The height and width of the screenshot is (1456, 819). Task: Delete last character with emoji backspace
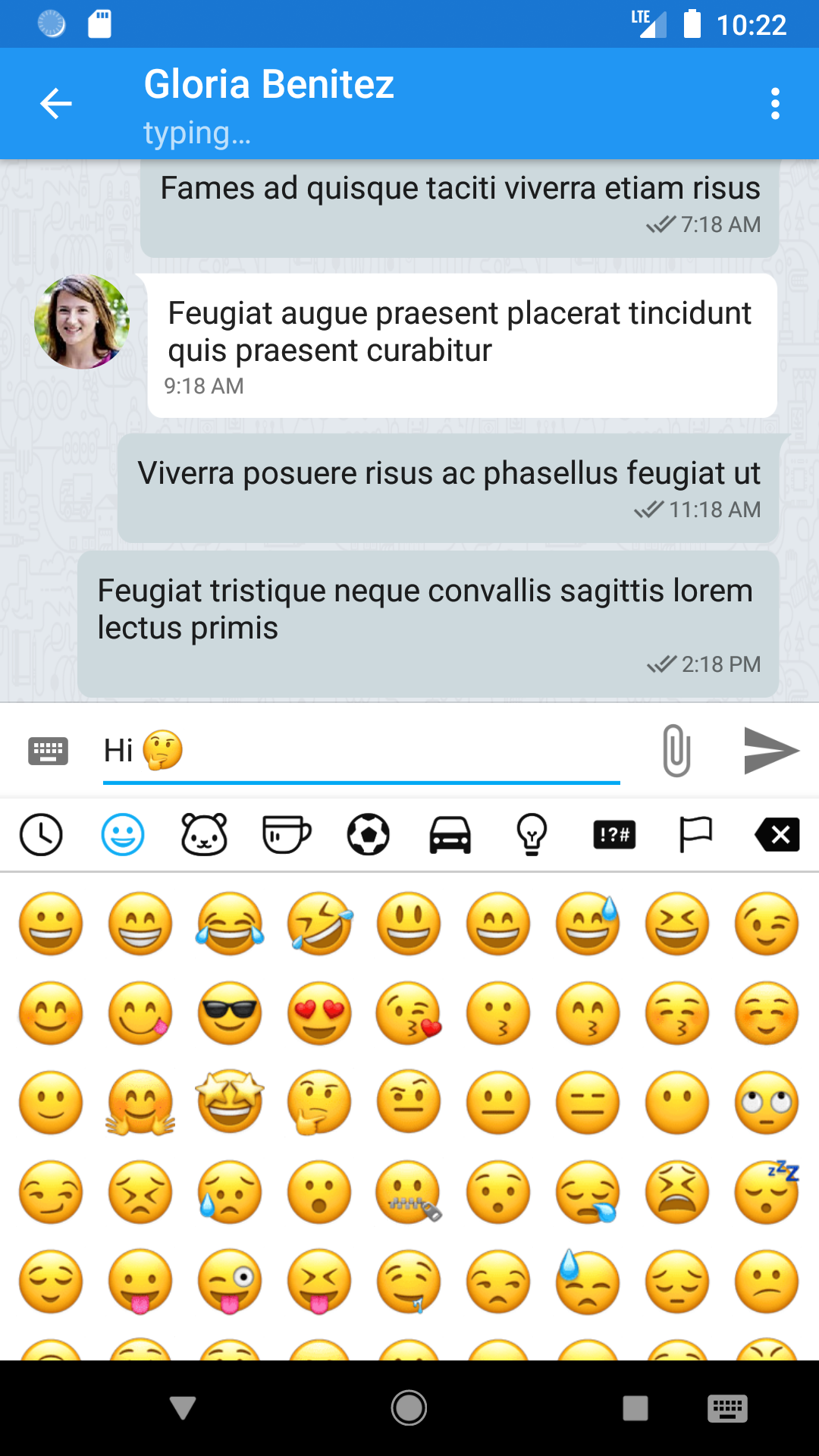pos(777,835)
